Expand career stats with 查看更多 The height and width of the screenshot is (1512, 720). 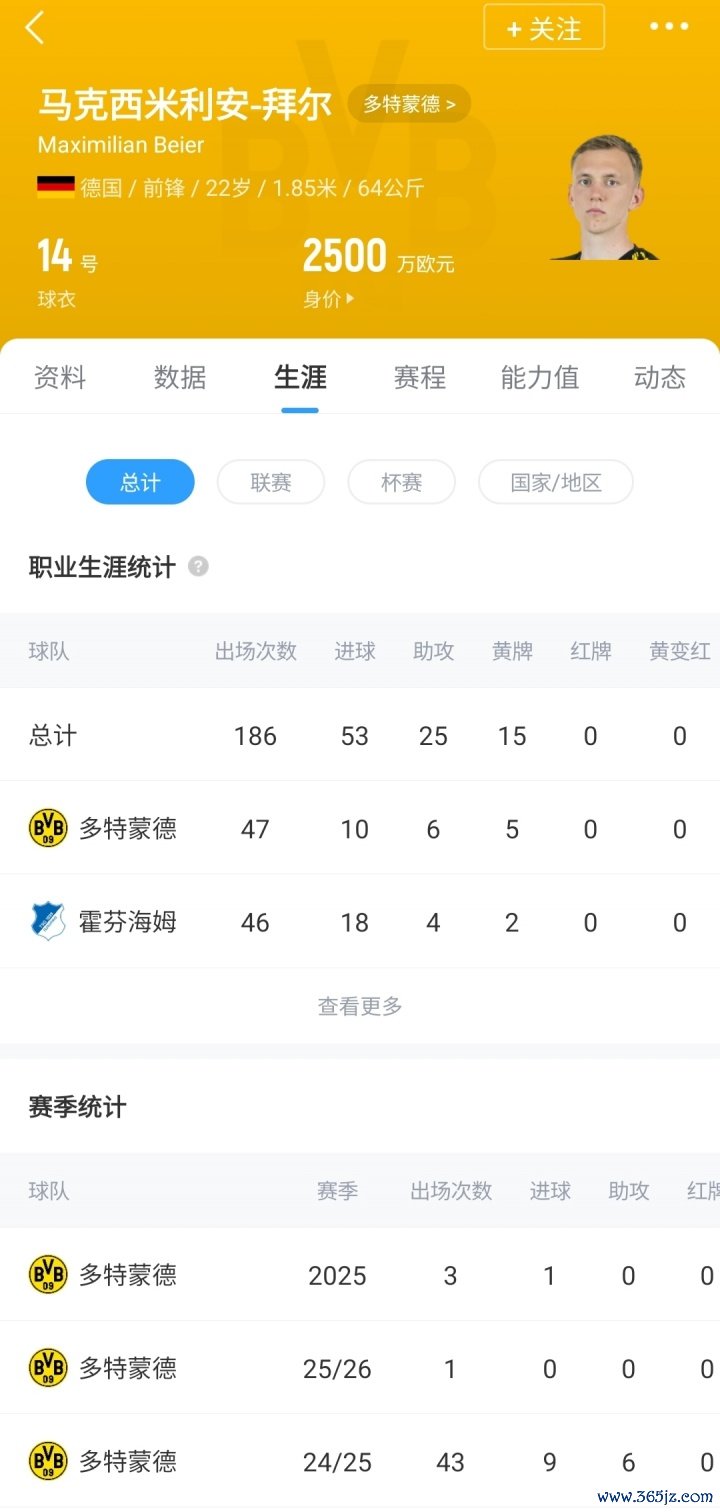[x=360, y=1006]
